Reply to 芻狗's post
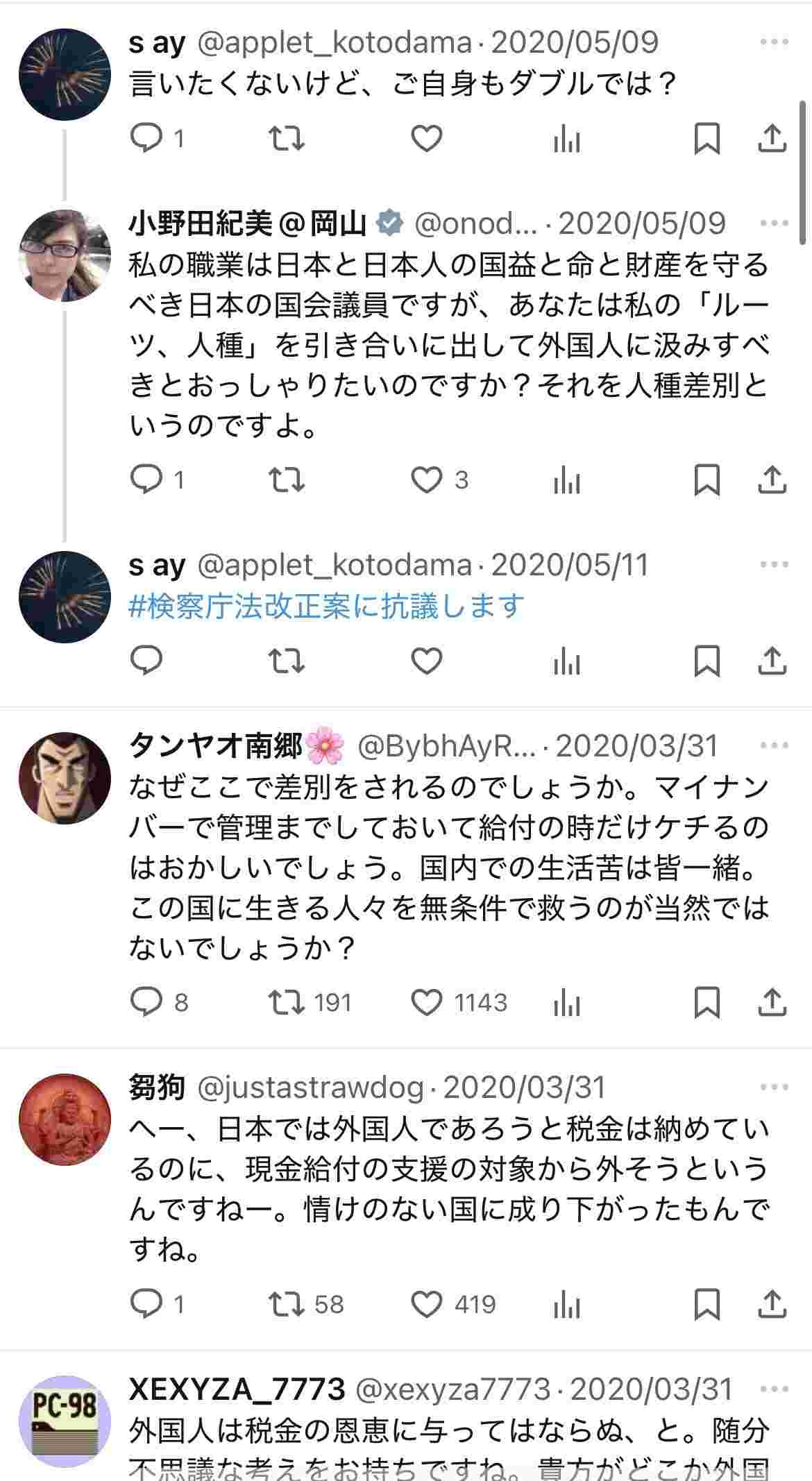The width and height of the screenshot is (812, 1481). click(x=147, y=1304)
